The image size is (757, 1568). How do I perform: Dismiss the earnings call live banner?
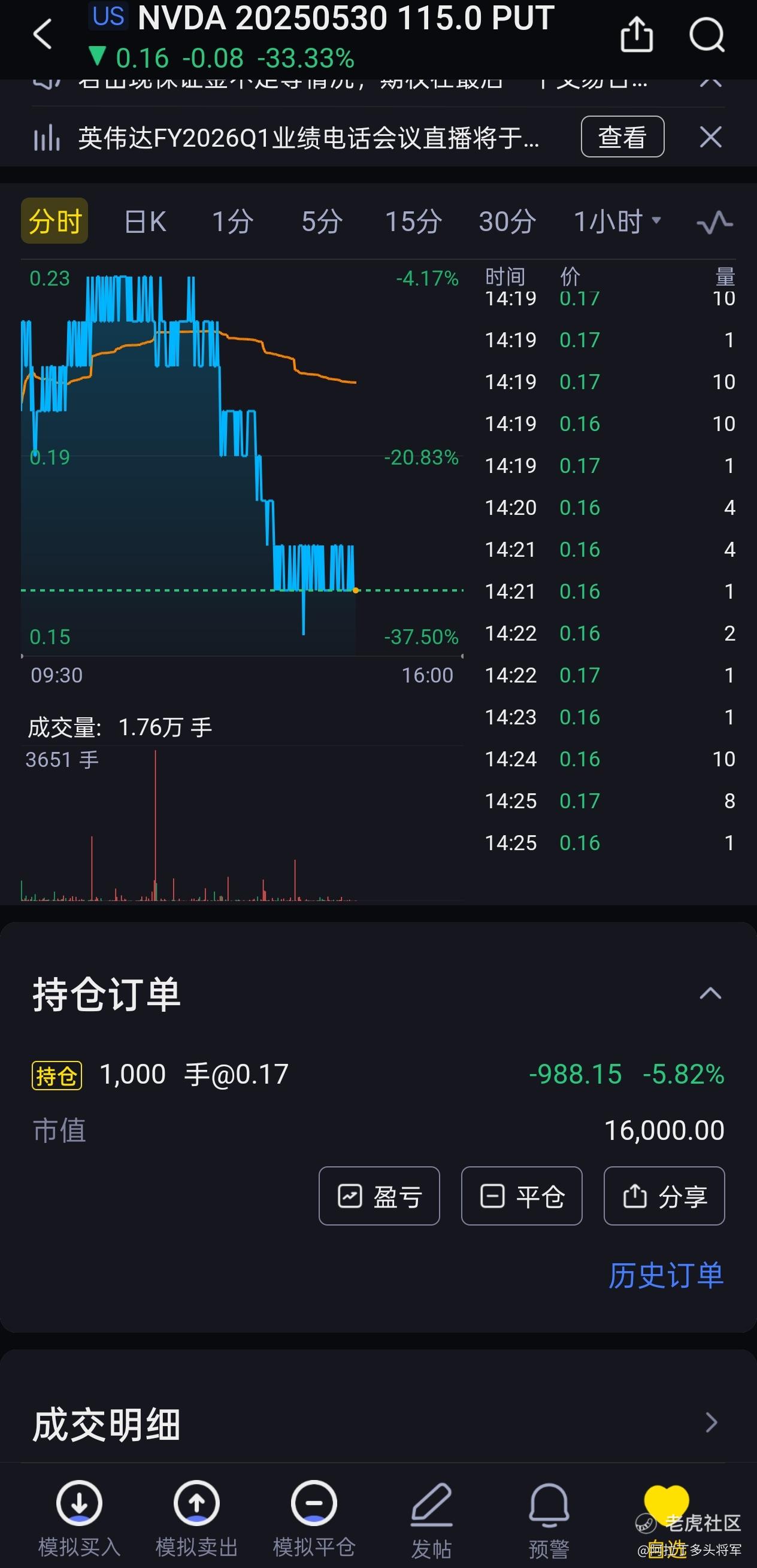pyautogui.click(x=711, y=137)
